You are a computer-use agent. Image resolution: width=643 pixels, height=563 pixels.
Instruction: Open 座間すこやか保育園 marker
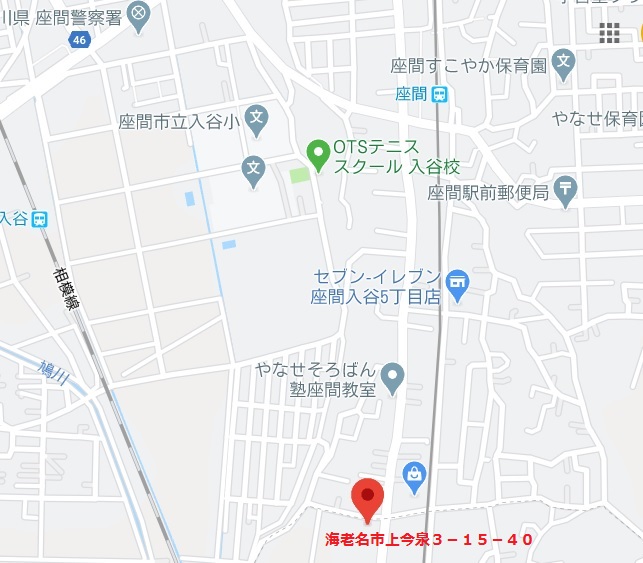click(565, 66)
